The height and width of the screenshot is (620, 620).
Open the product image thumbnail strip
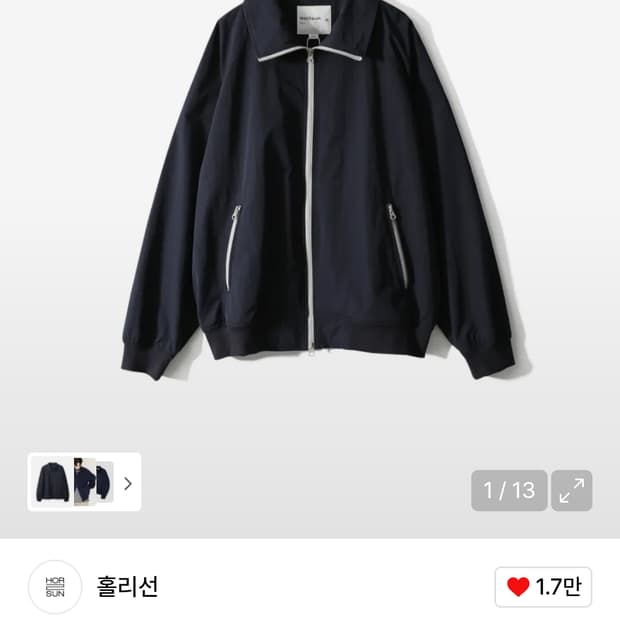(x=84, y=483)
